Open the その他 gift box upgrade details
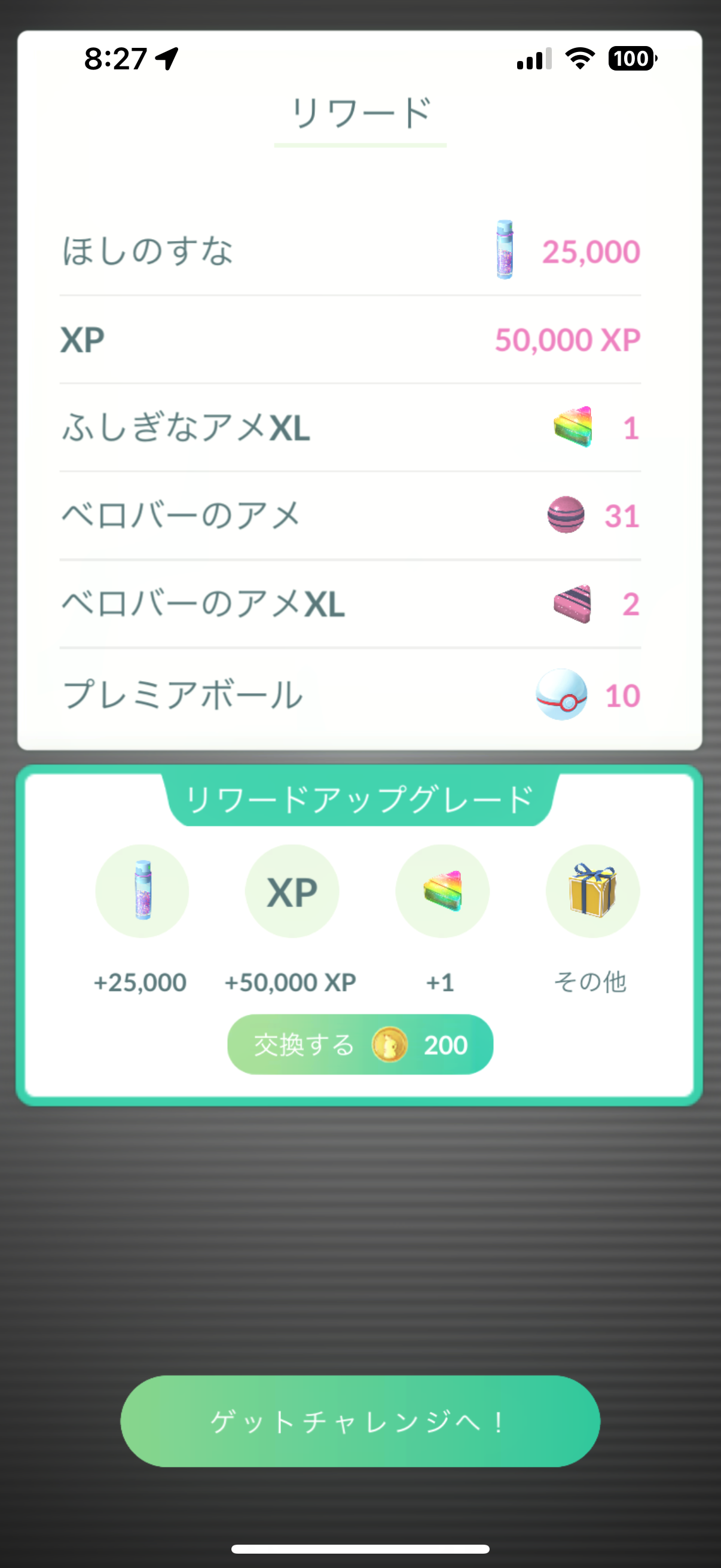 [592, 891]
